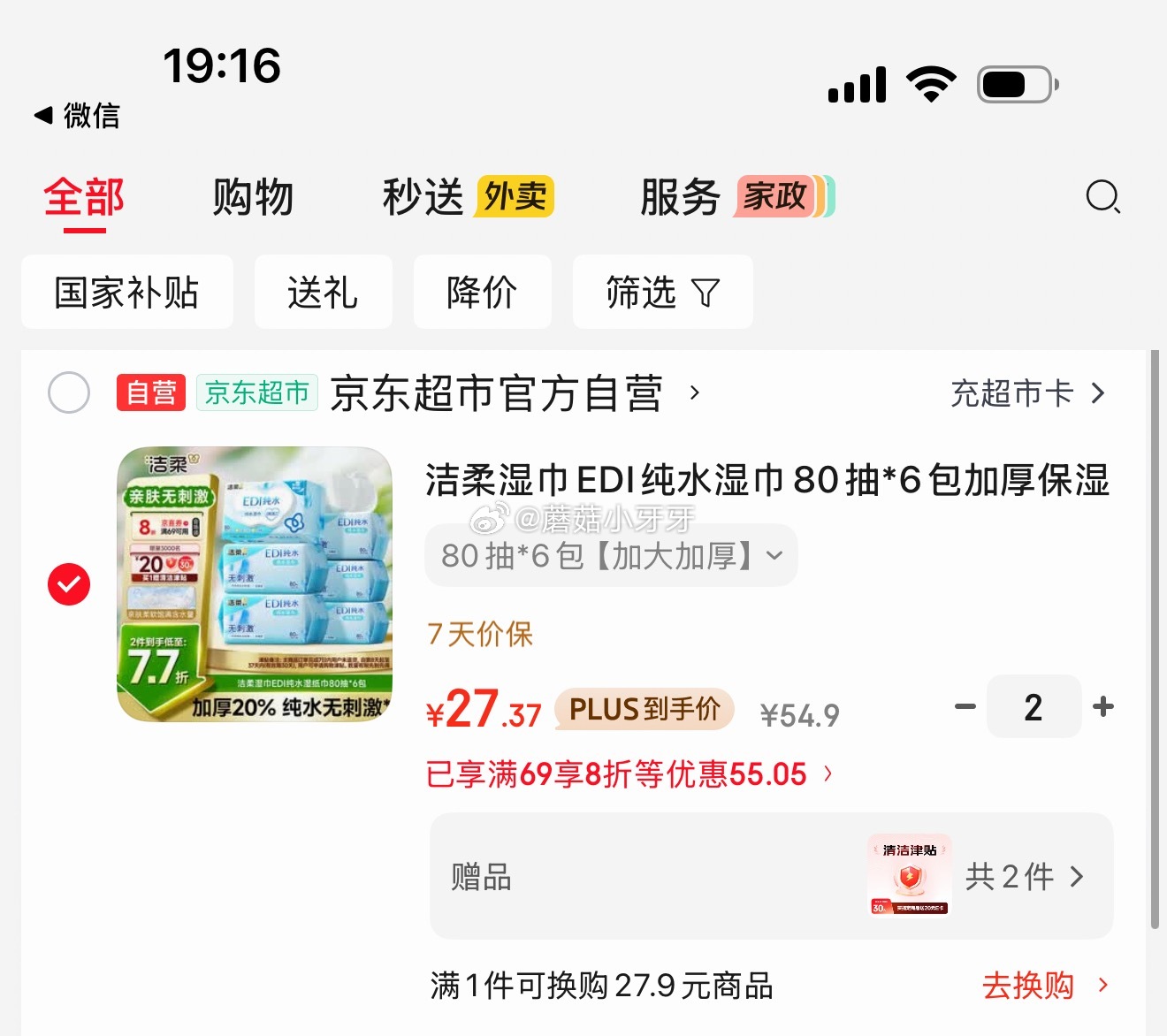
Task: Select the 全部 tab
Action: coord(84,196)
